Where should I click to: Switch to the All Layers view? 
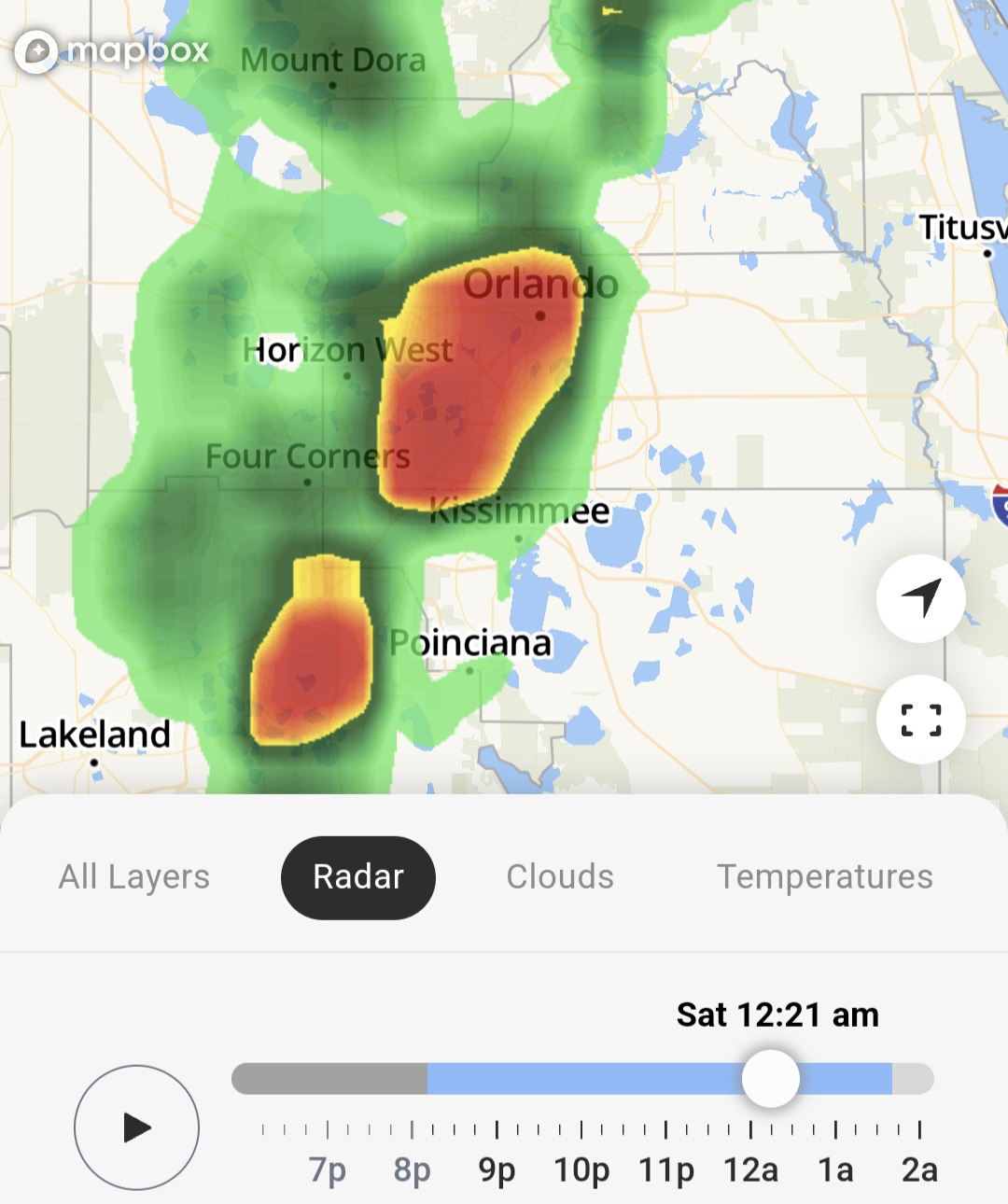(x=134, y=877)
